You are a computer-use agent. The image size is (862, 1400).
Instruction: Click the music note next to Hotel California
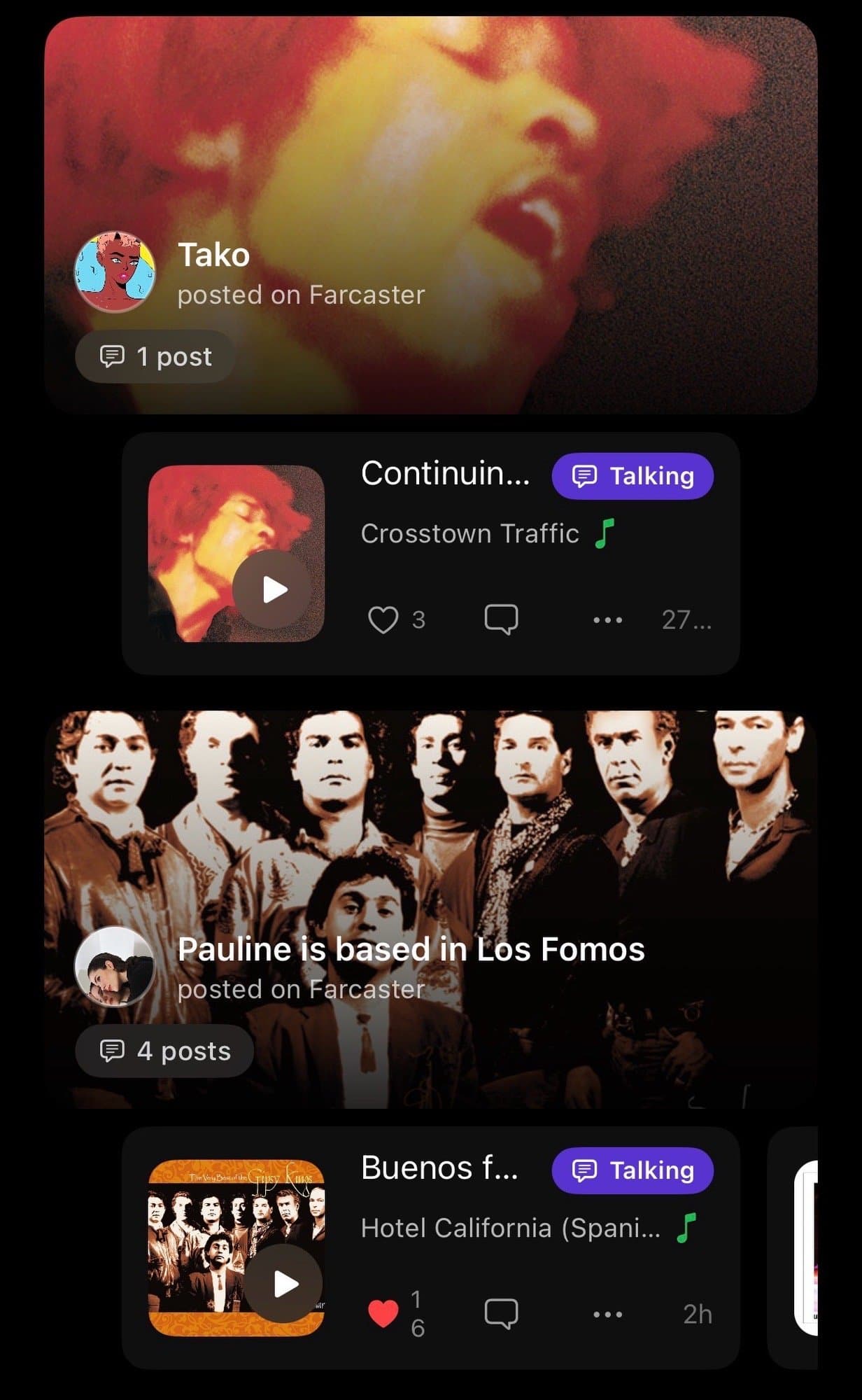click(687, 1226)
